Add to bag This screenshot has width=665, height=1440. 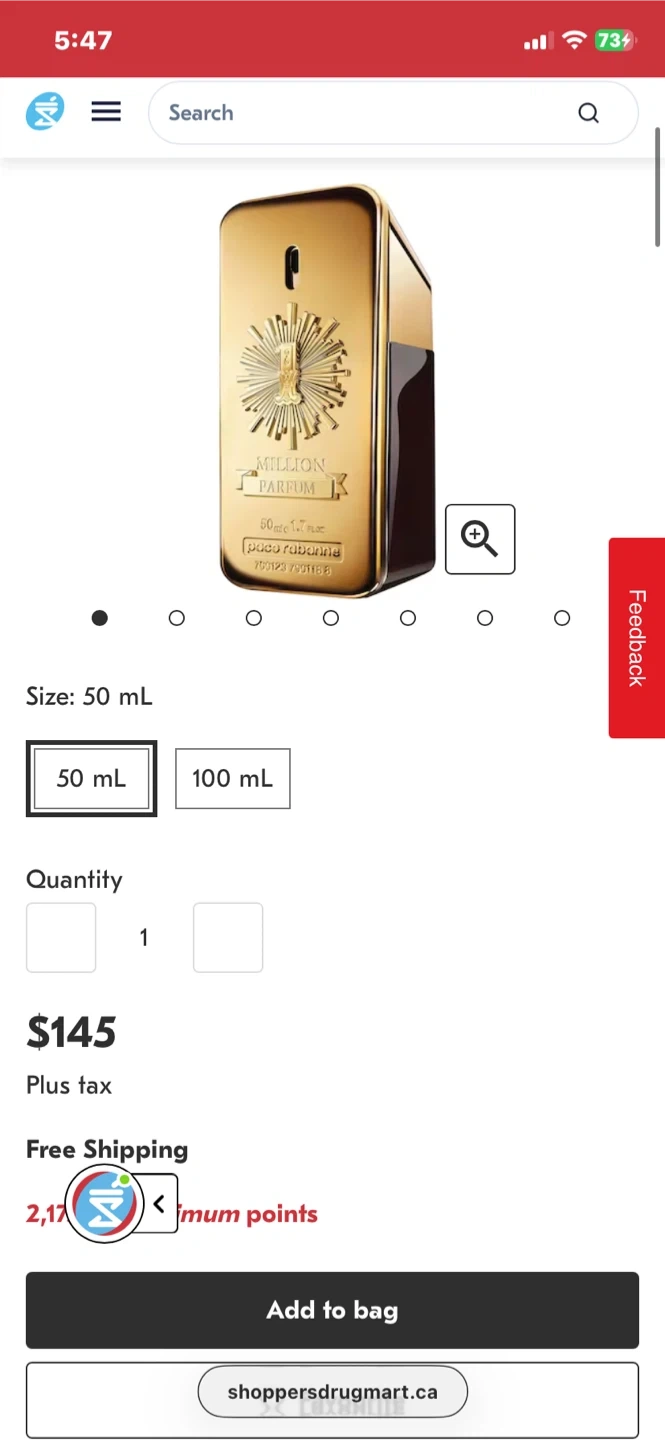click(332, 1310)
